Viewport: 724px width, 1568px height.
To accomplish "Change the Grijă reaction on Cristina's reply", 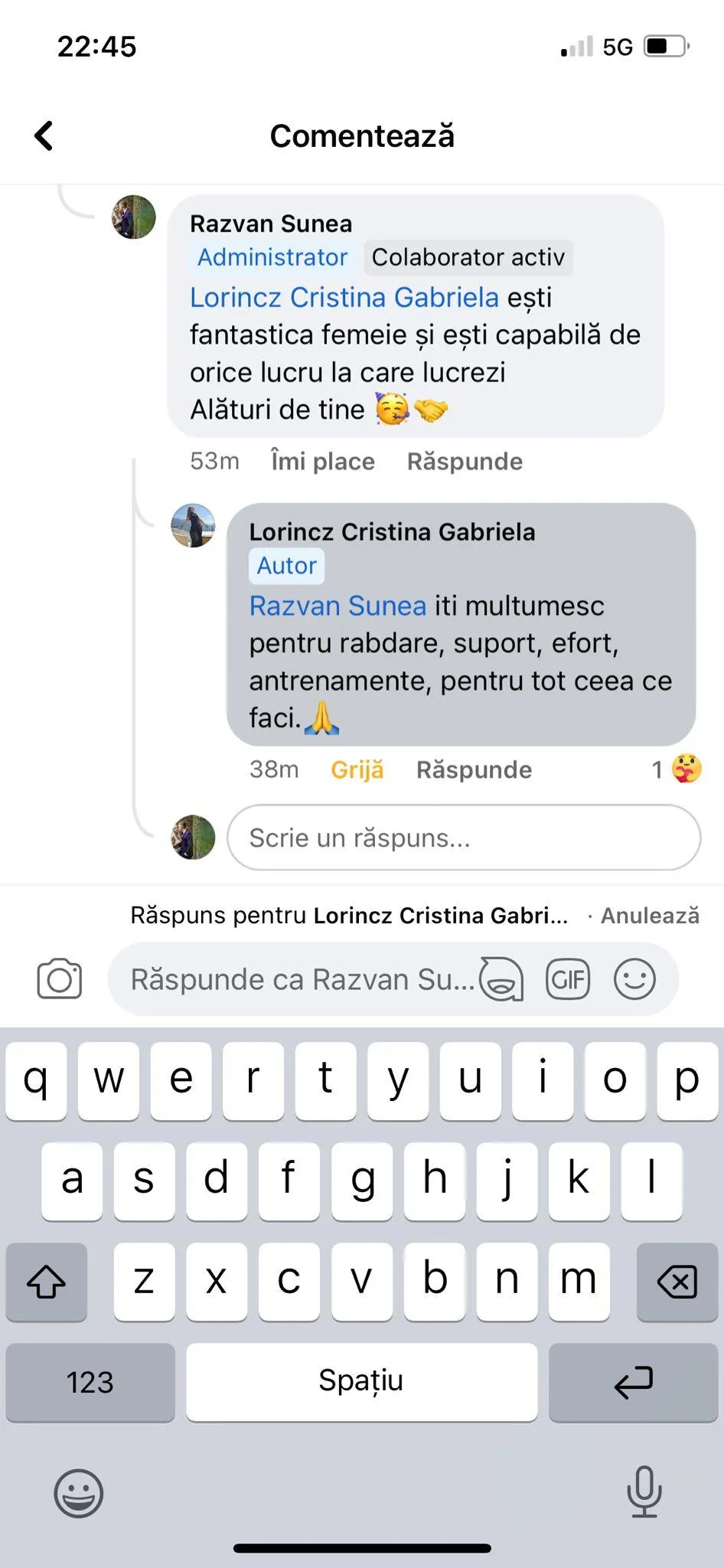I will pyautogui.click(x=357, y=769).
